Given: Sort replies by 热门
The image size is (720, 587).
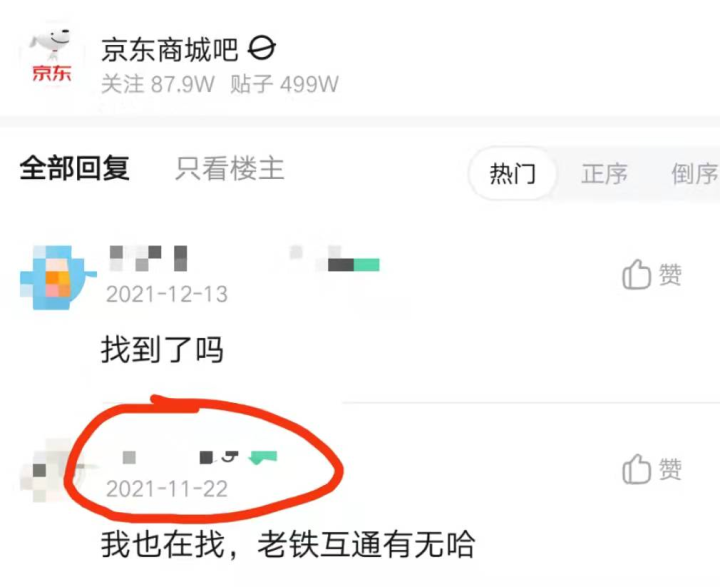Looking at the screenshot, I should [x=512, y=174].
